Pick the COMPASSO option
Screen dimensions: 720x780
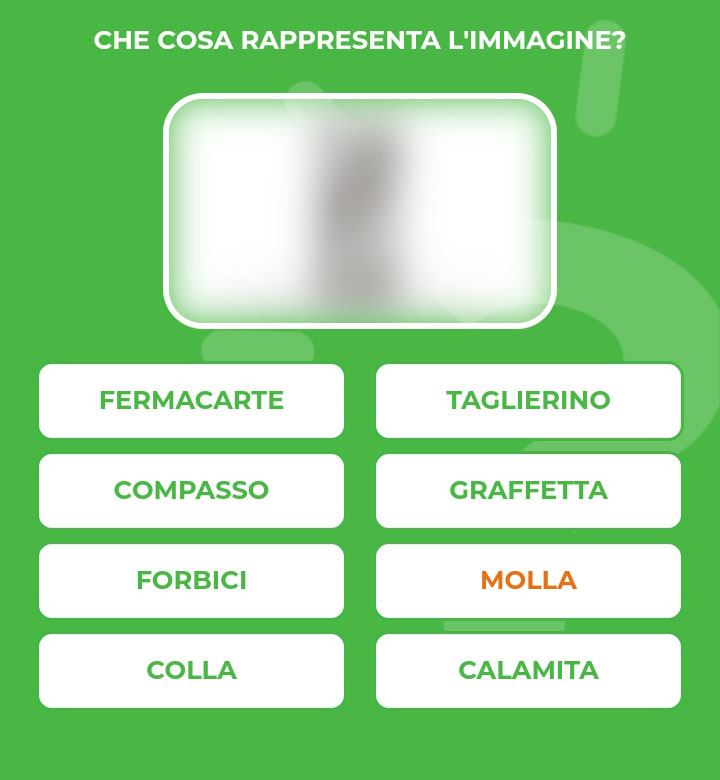[191, 491]
